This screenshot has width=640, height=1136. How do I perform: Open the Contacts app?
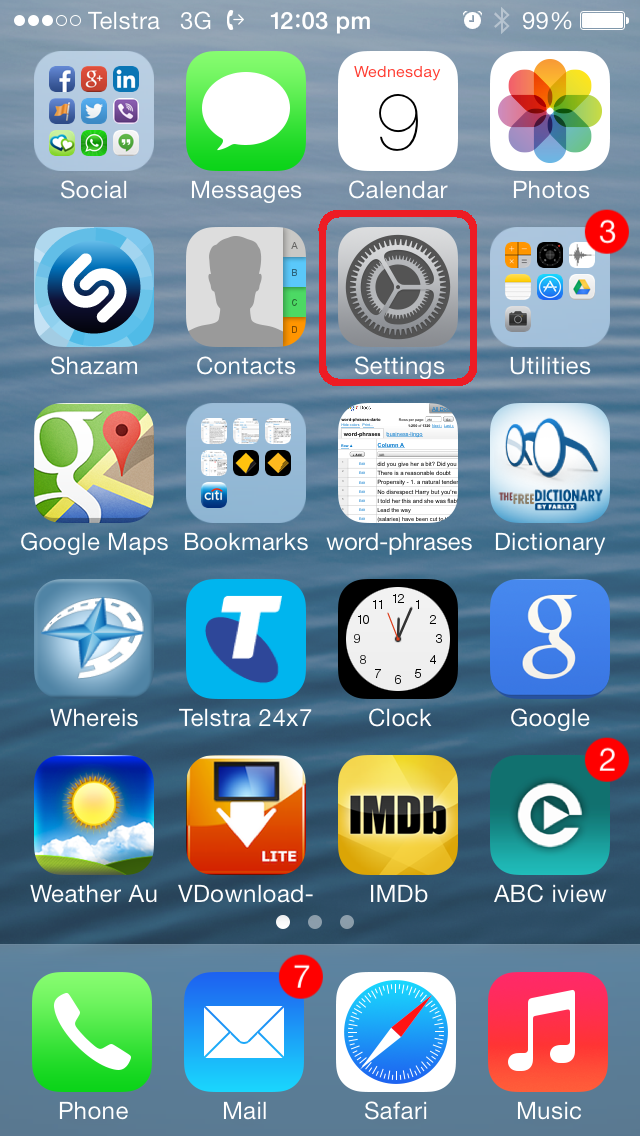coord(246,287)
